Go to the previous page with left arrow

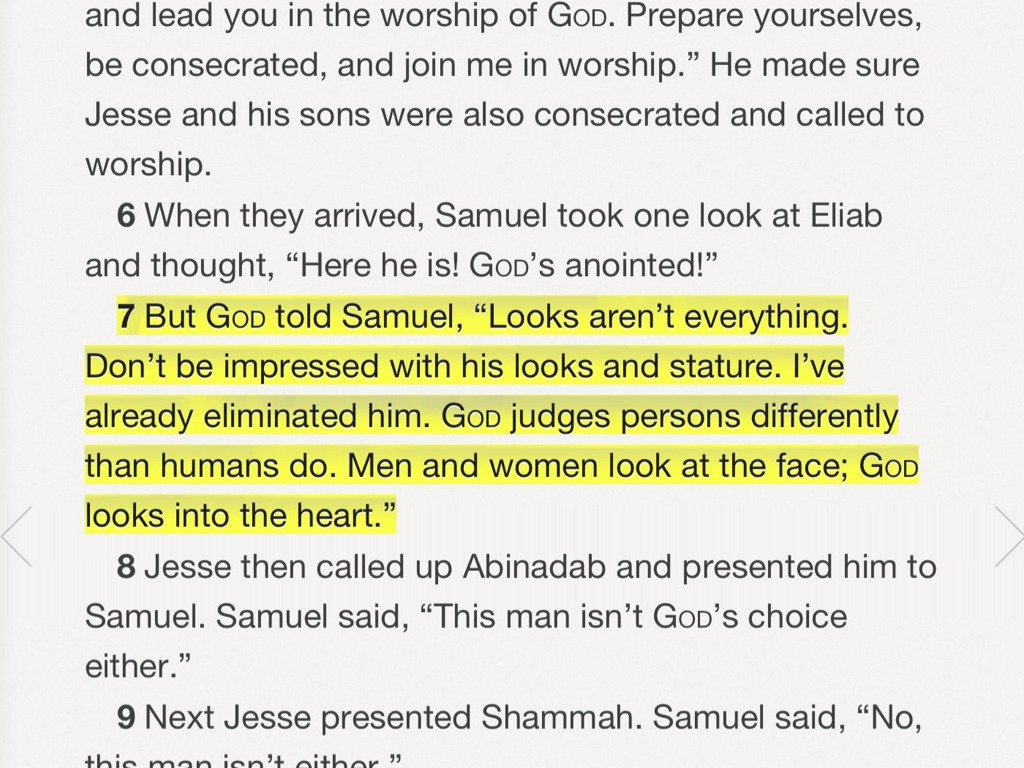coord(17,537)
